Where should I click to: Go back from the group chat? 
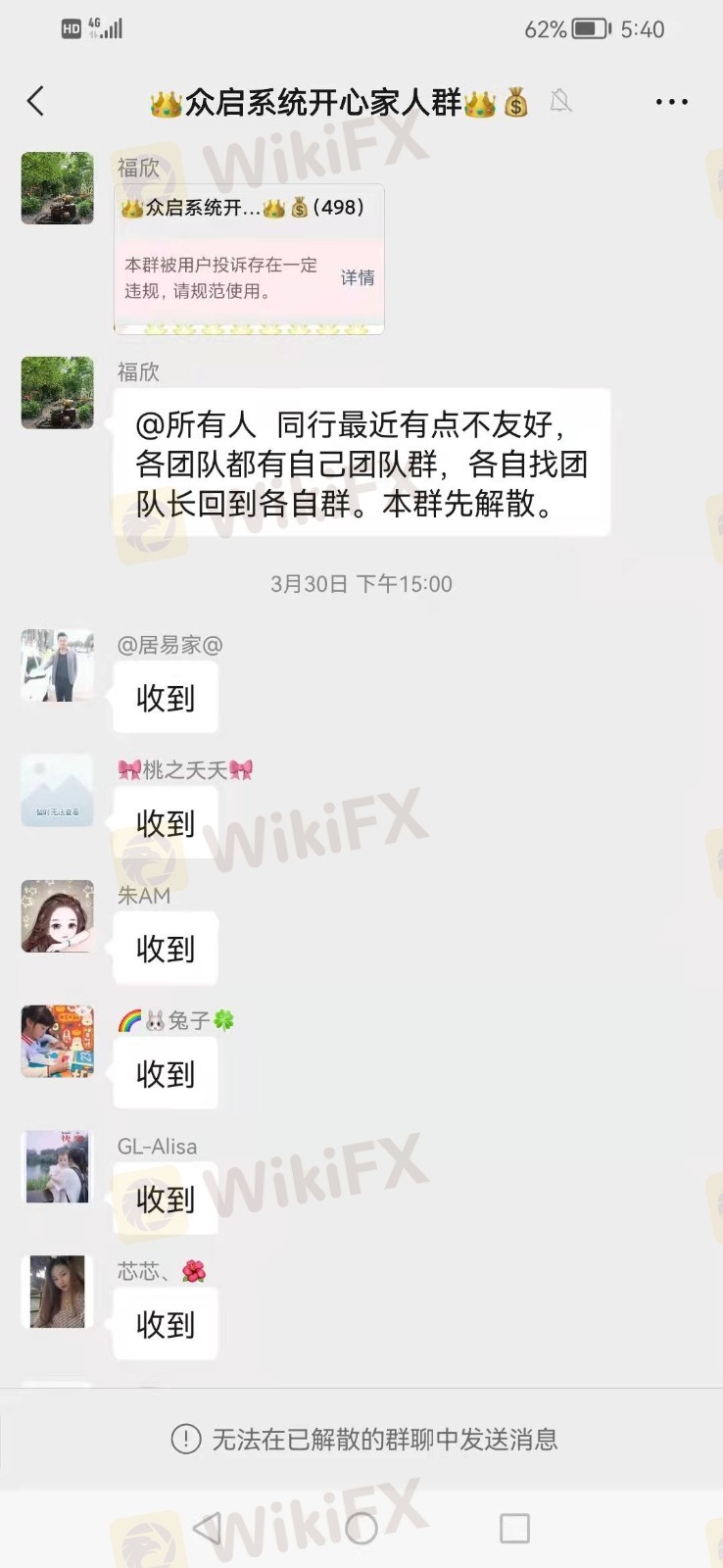pos(36,101)
